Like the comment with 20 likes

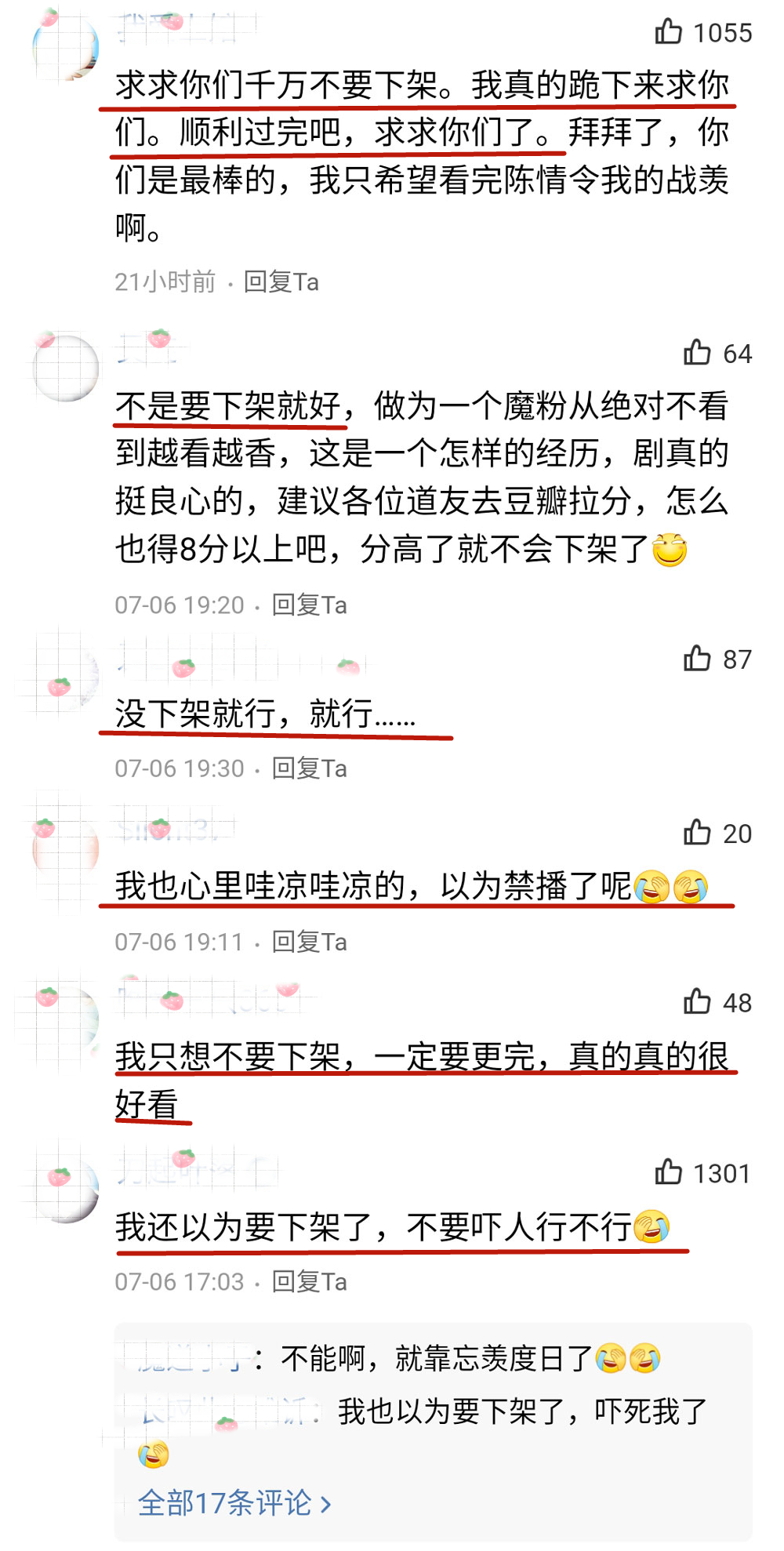697,833
